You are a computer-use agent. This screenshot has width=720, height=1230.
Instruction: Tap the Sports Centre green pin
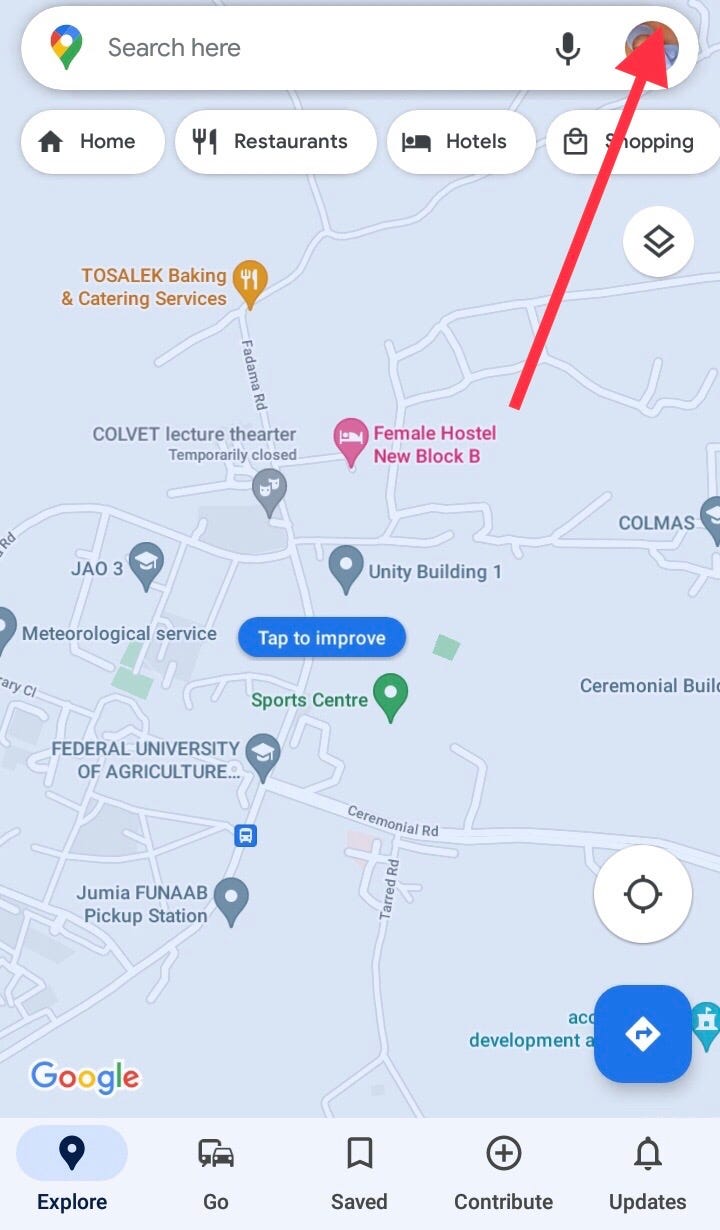[391, 697]
